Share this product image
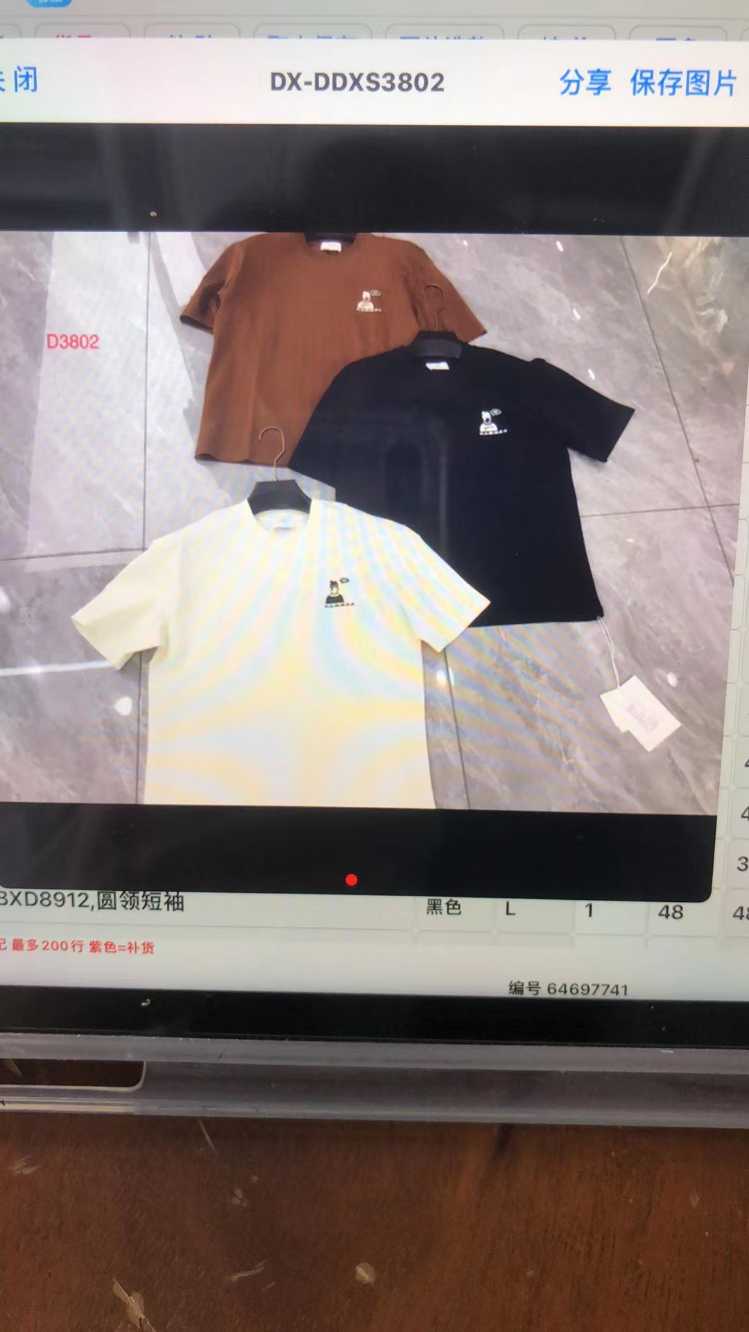The image size is (749, 1332). [x=585, y=82]
